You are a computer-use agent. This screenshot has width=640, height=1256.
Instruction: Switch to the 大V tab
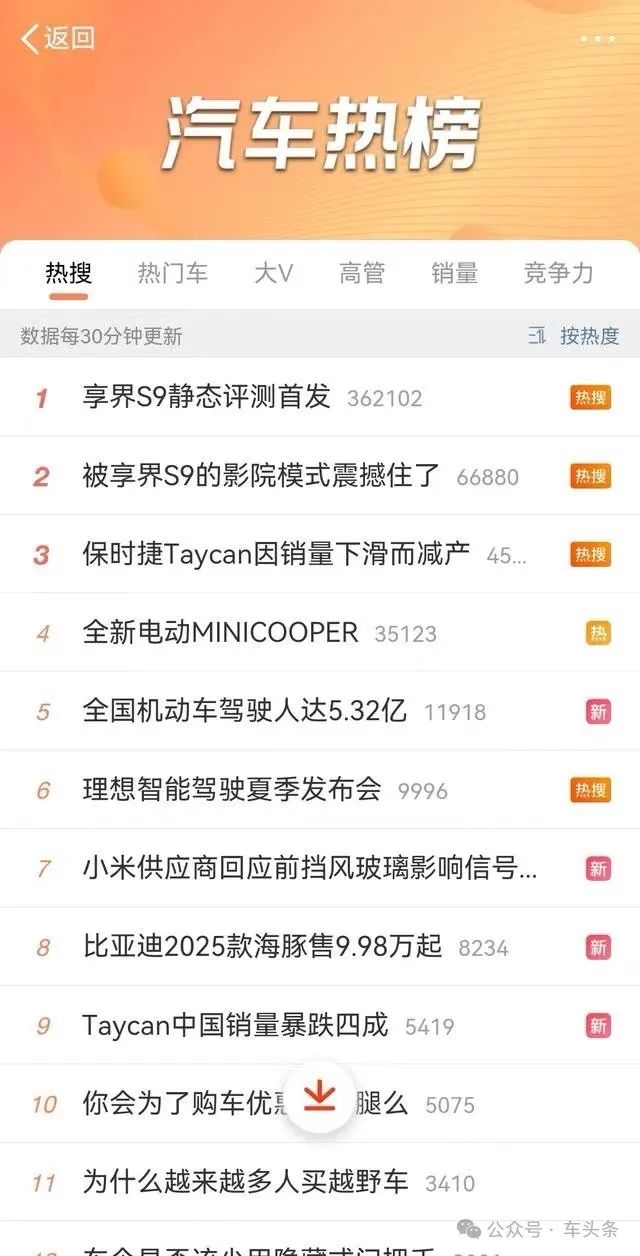273,273
